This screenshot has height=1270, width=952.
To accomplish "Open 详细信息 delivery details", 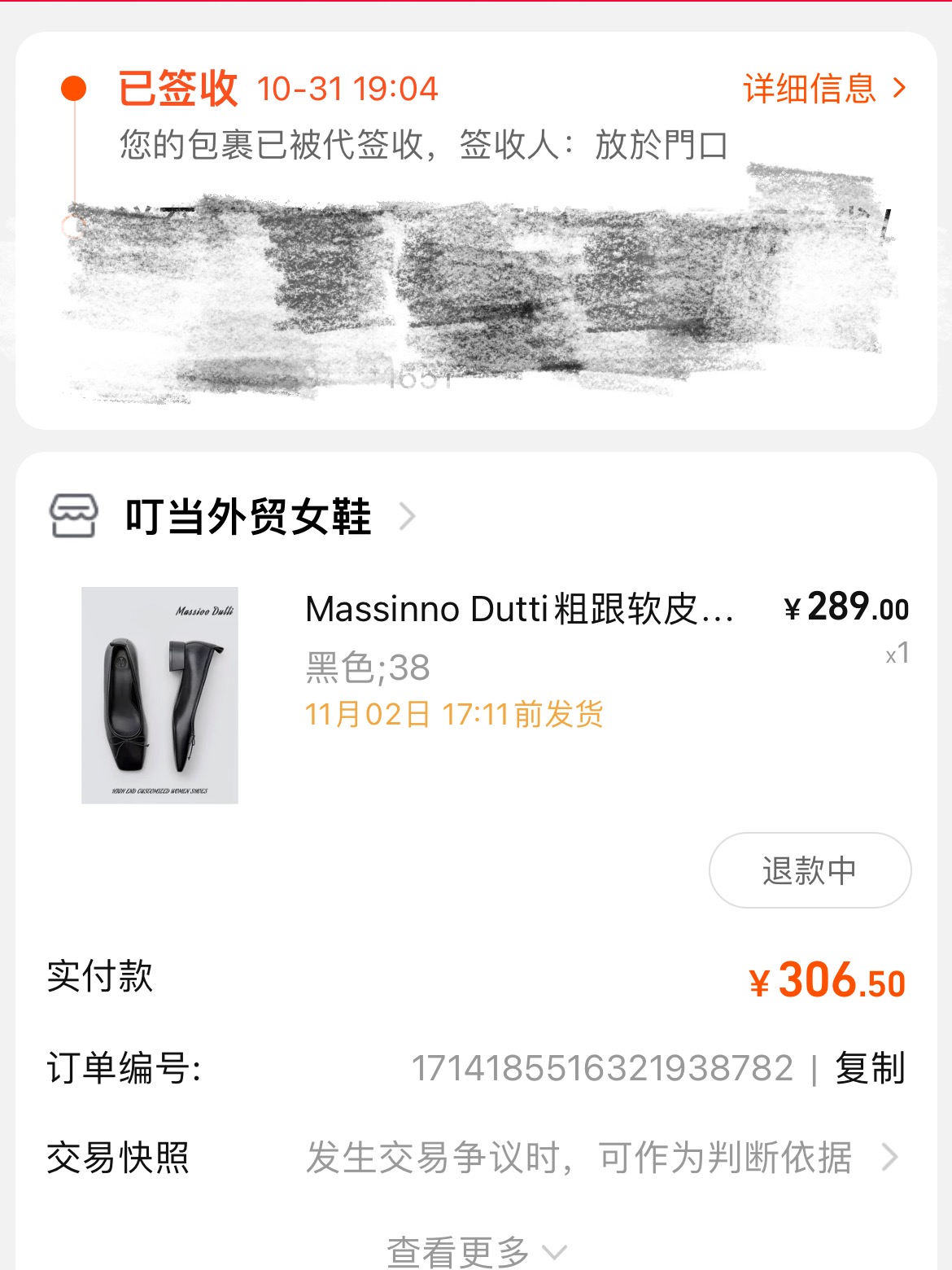I will tap(823, 89).
